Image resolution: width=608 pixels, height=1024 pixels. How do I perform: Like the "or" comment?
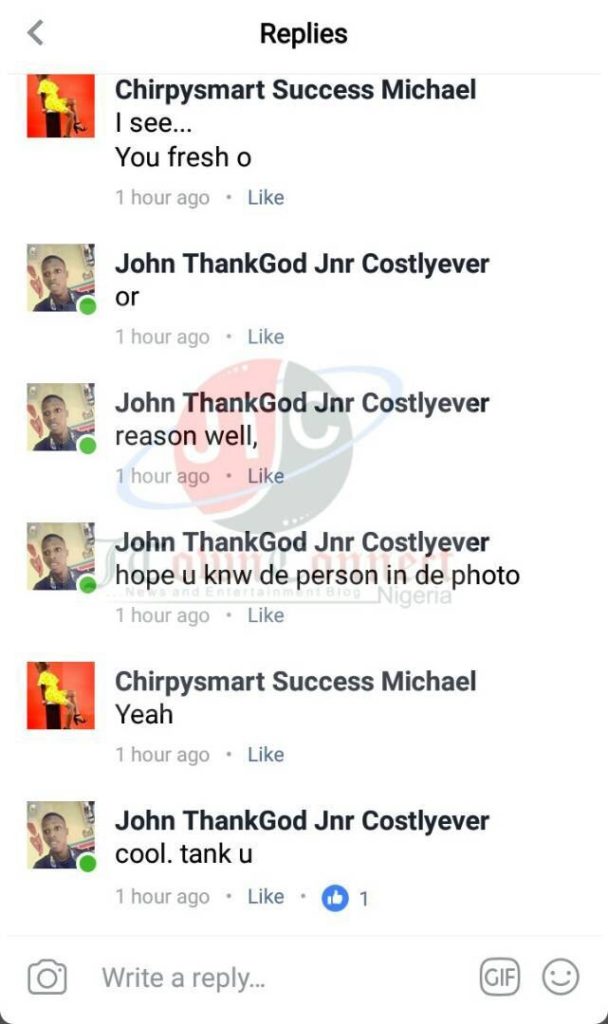pyautogui.click(x=265, y=337)
